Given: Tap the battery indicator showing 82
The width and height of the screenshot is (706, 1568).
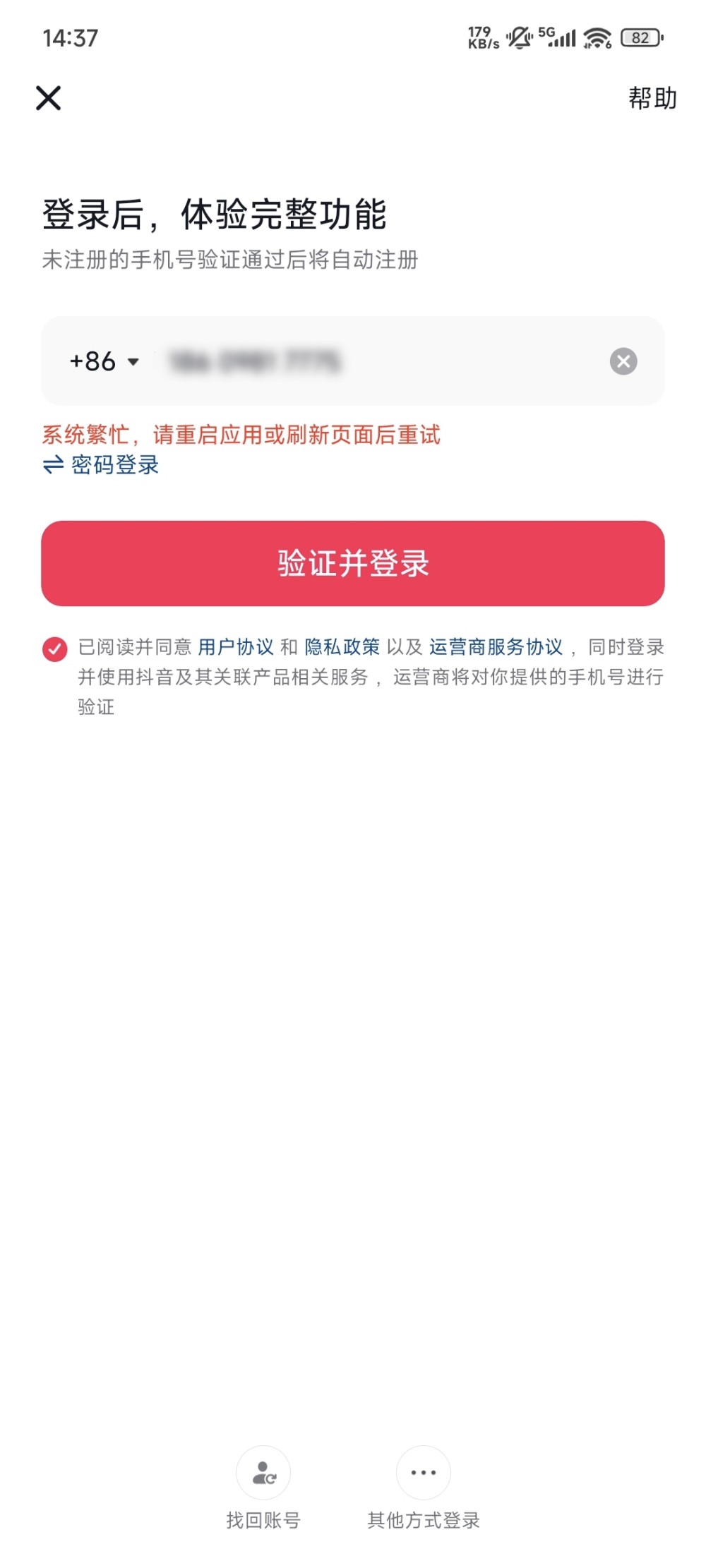Looking at the screenshot, I should (x=639, y=37).
